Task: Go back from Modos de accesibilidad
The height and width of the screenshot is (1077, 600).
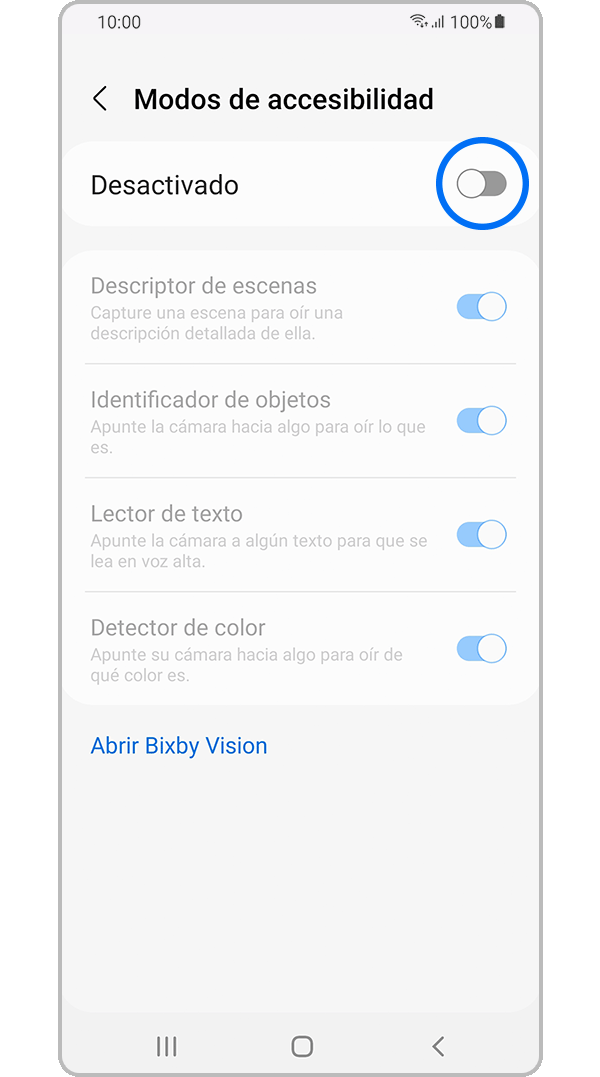Action: coord(100,99)
